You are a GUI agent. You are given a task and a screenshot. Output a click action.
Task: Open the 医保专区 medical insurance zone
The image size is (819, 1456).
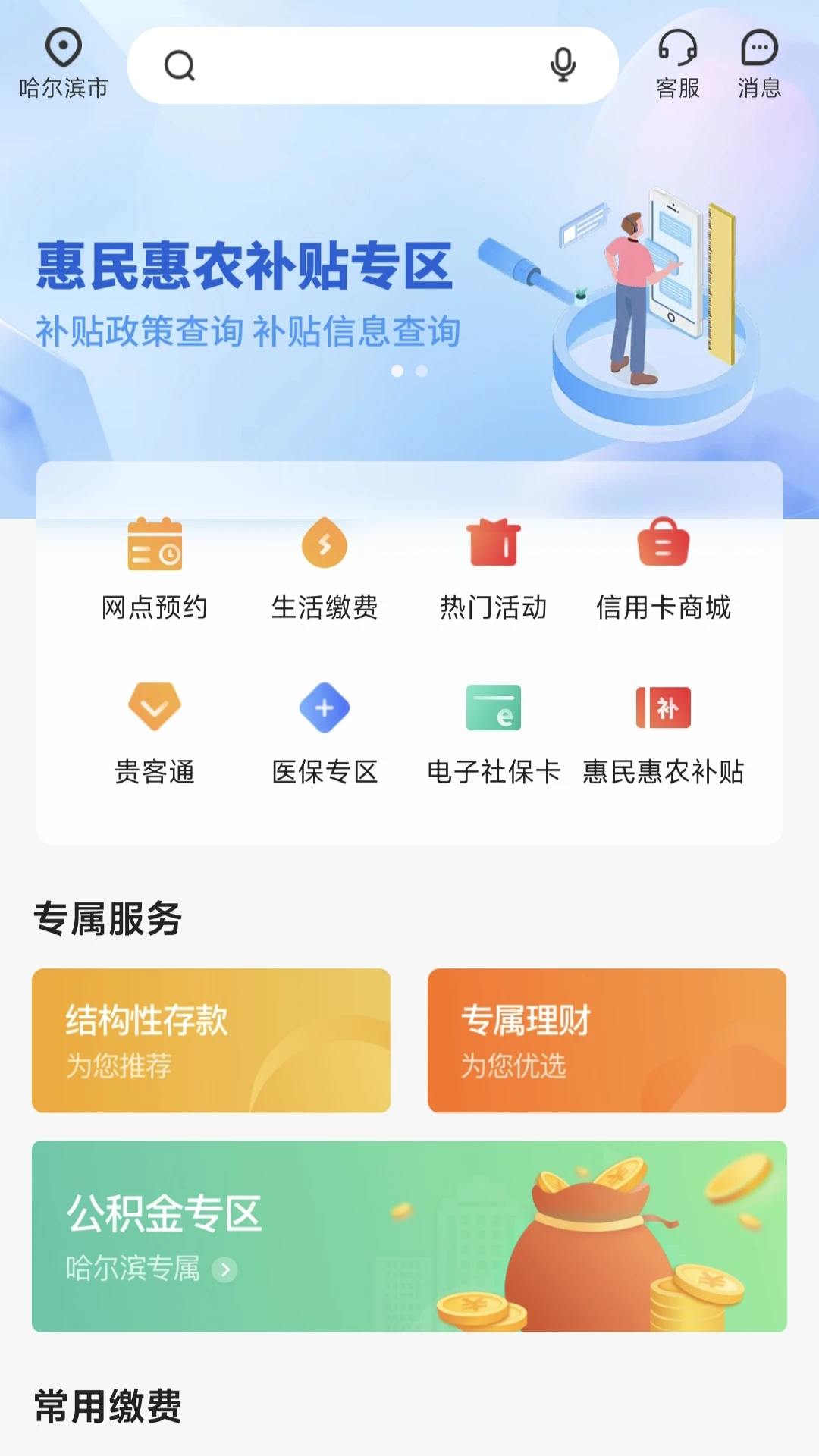pyautogui.click(x=325, y=730)
